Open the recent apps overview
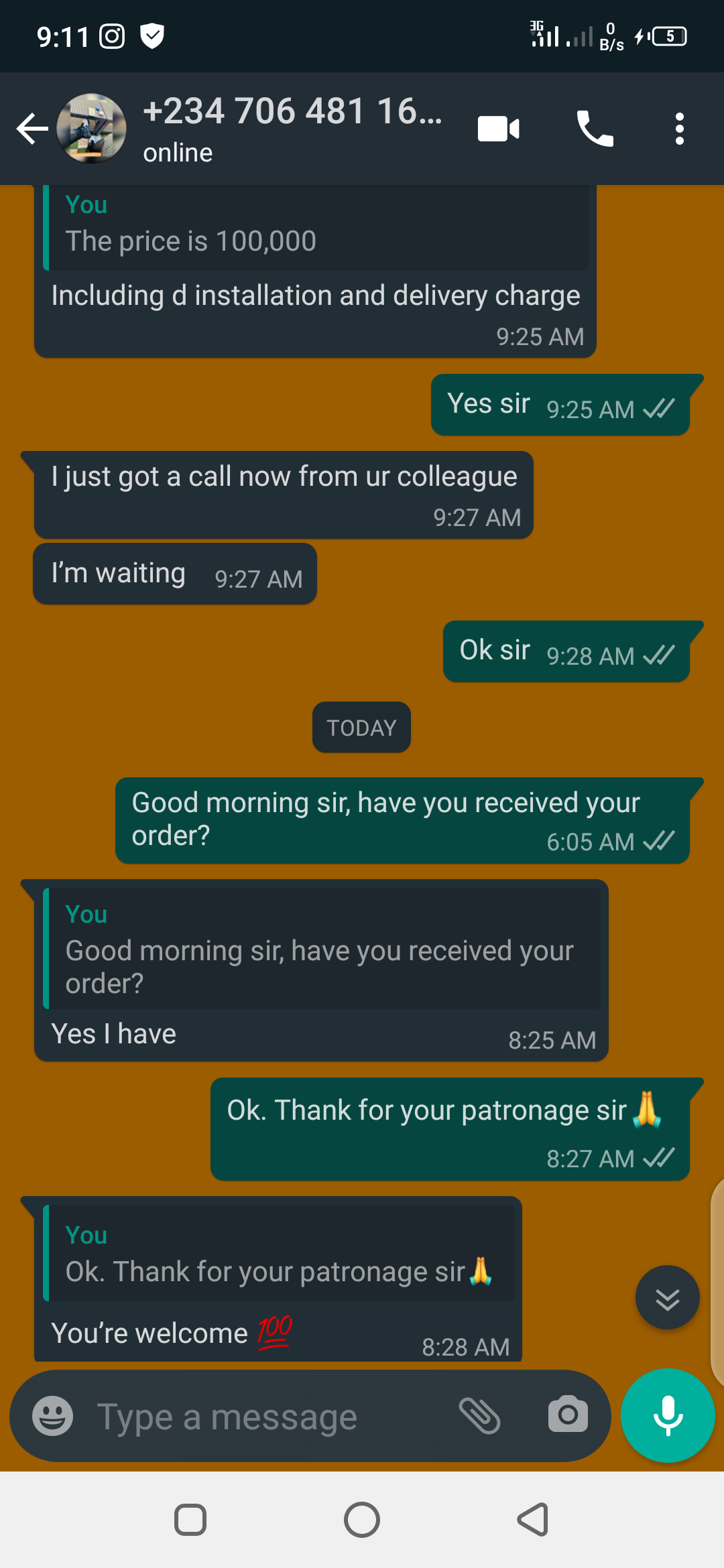Screen dimensions: 724x1568 point(190,1520)
